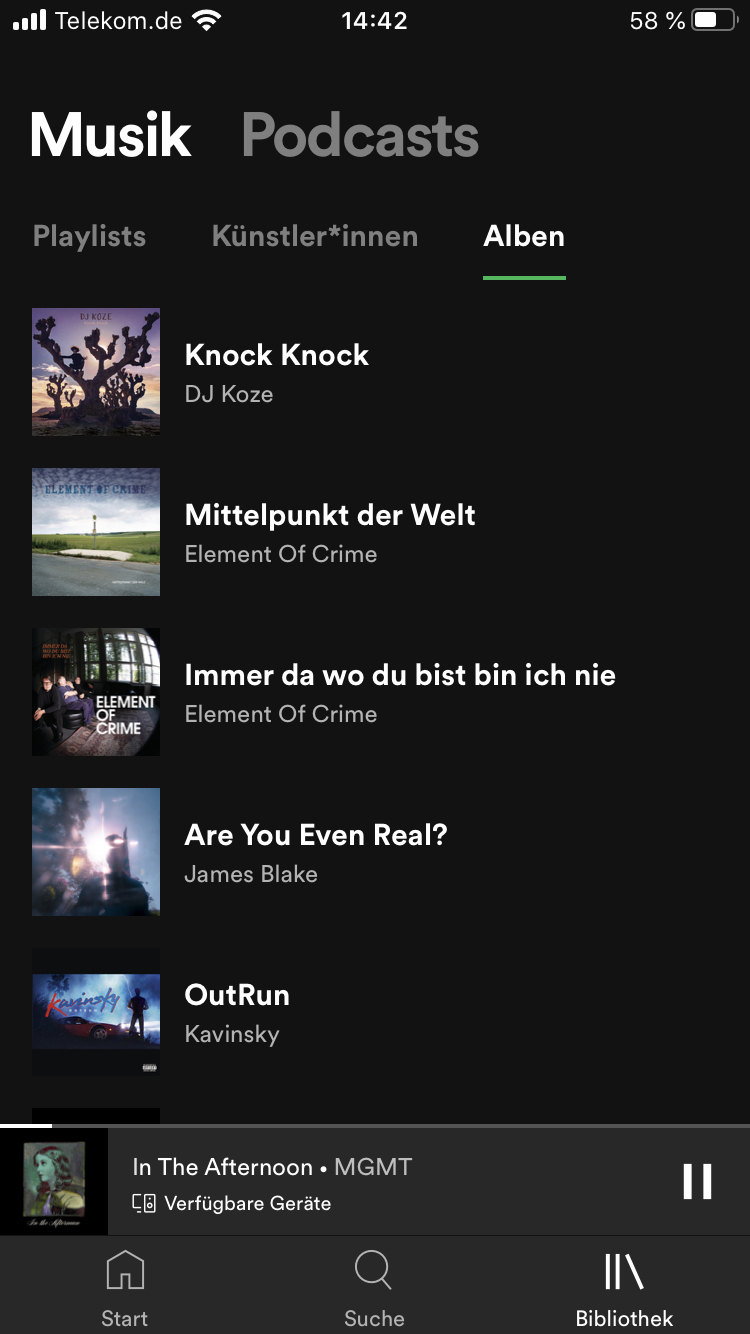Select the Suche search icon
750x1334 pixels.
[x=373, y=1286]
